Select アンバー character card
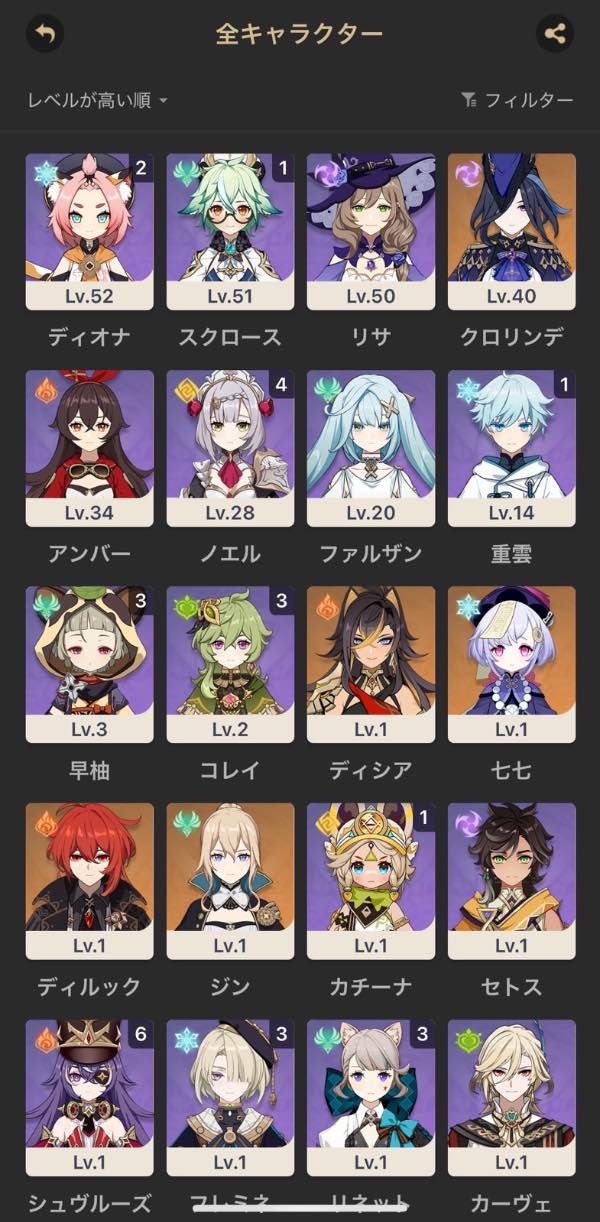600x1222 pixels. [89, 448]
